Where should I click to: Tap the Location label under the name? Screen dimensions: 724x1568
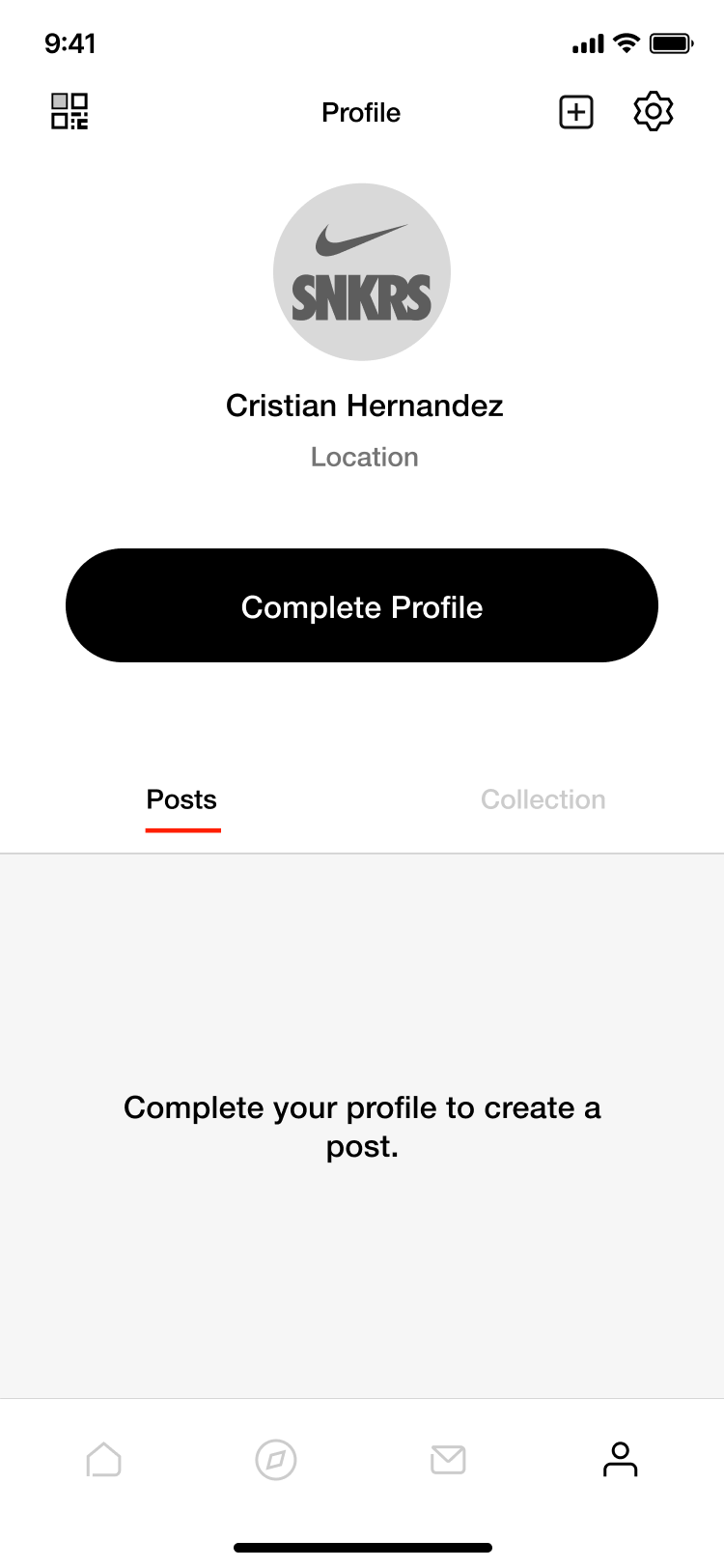(364, 457)
